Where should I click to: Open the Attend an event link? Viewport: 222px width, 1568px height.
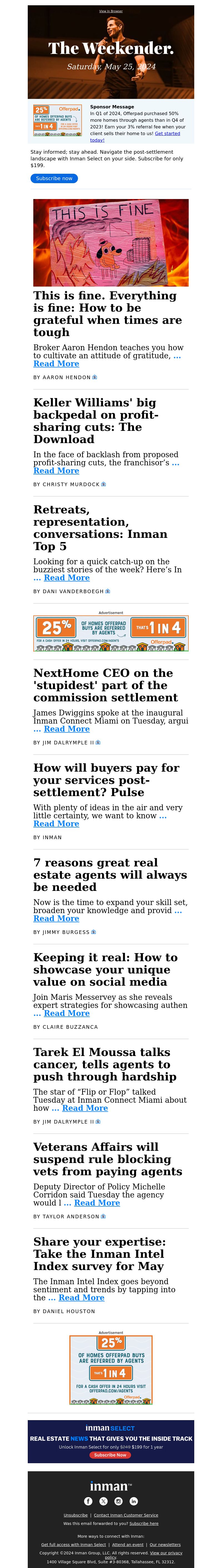(x=128, y=1544)
